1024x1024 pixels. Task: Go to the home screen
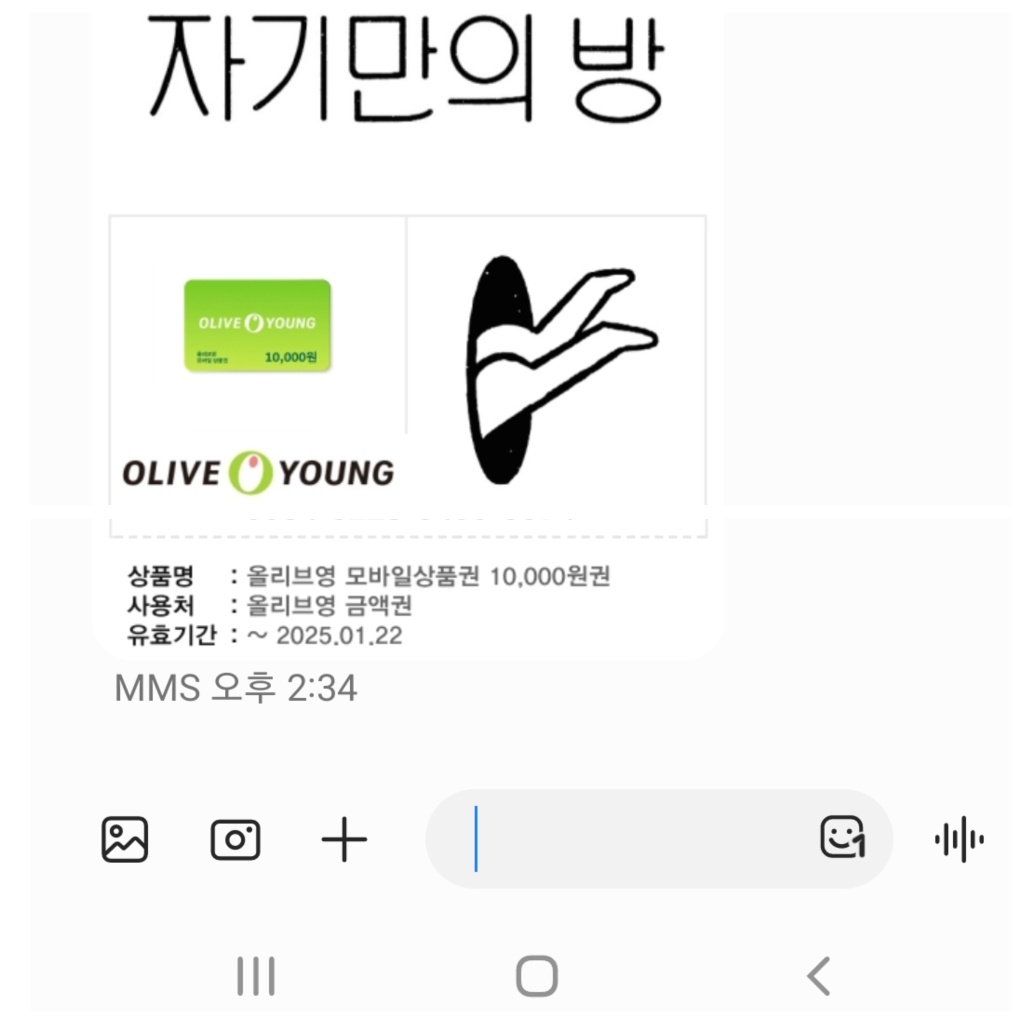coord(537,976)
